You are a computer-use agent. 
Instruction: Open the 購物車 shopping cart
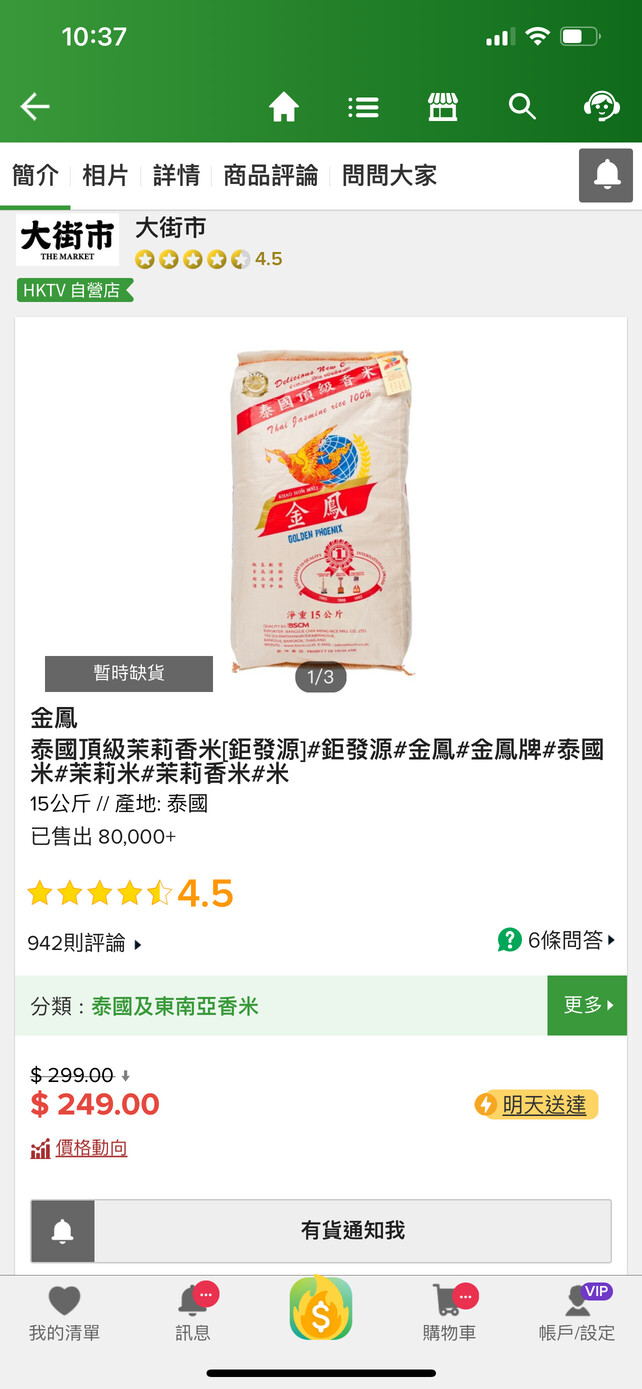click(x=449, y=1313)
